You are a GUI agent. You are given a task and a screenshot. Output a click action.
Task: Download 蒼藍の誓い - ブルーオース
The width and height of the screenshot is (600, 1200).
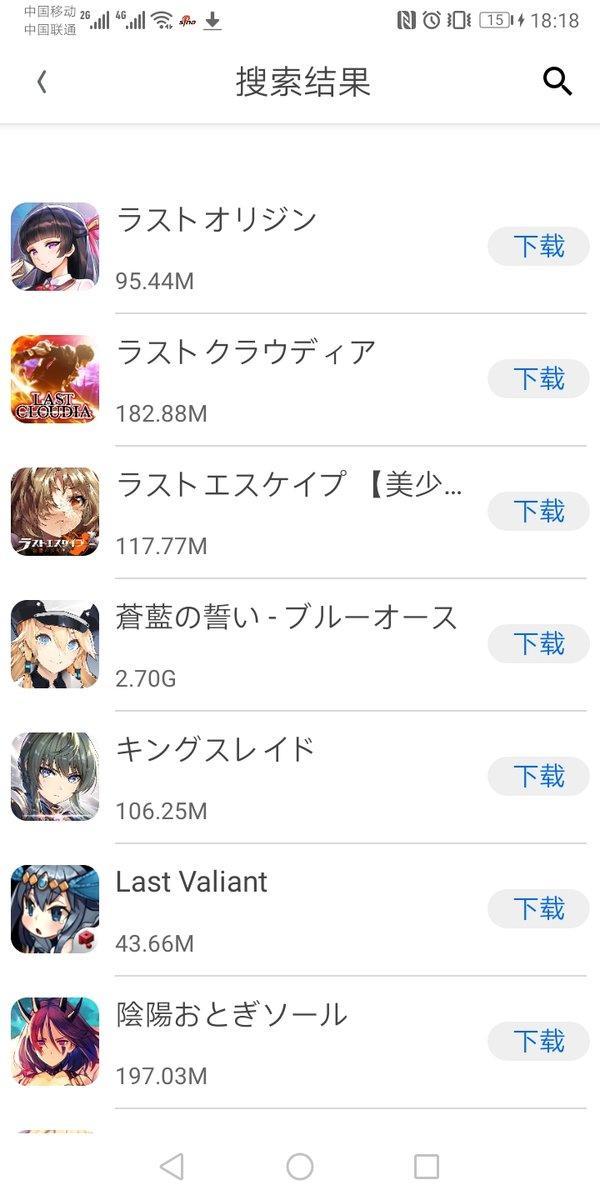click(538, 644)
